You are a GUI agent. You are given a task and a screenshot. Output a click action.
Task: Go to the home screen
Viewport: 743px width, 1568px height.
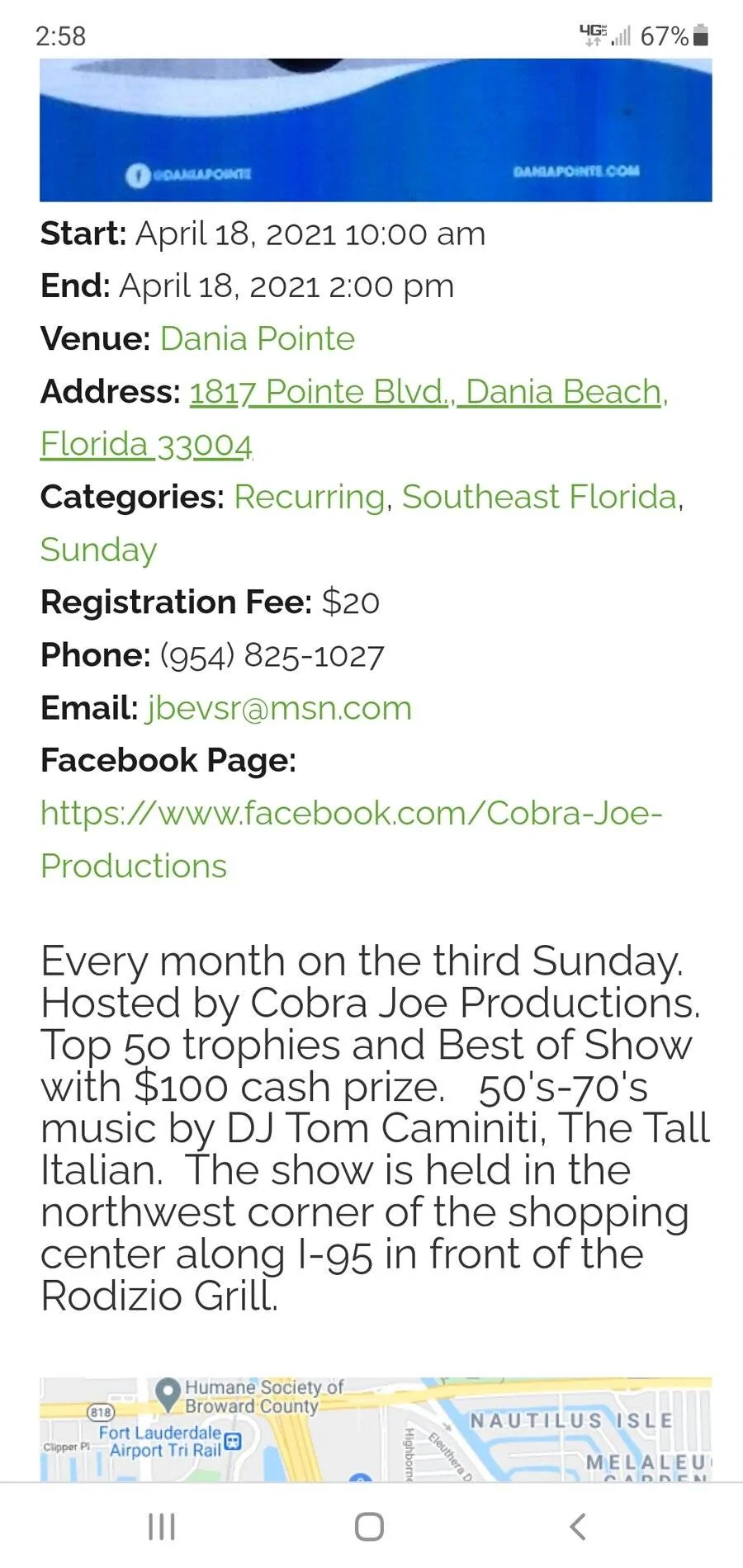coord(369,1527)
